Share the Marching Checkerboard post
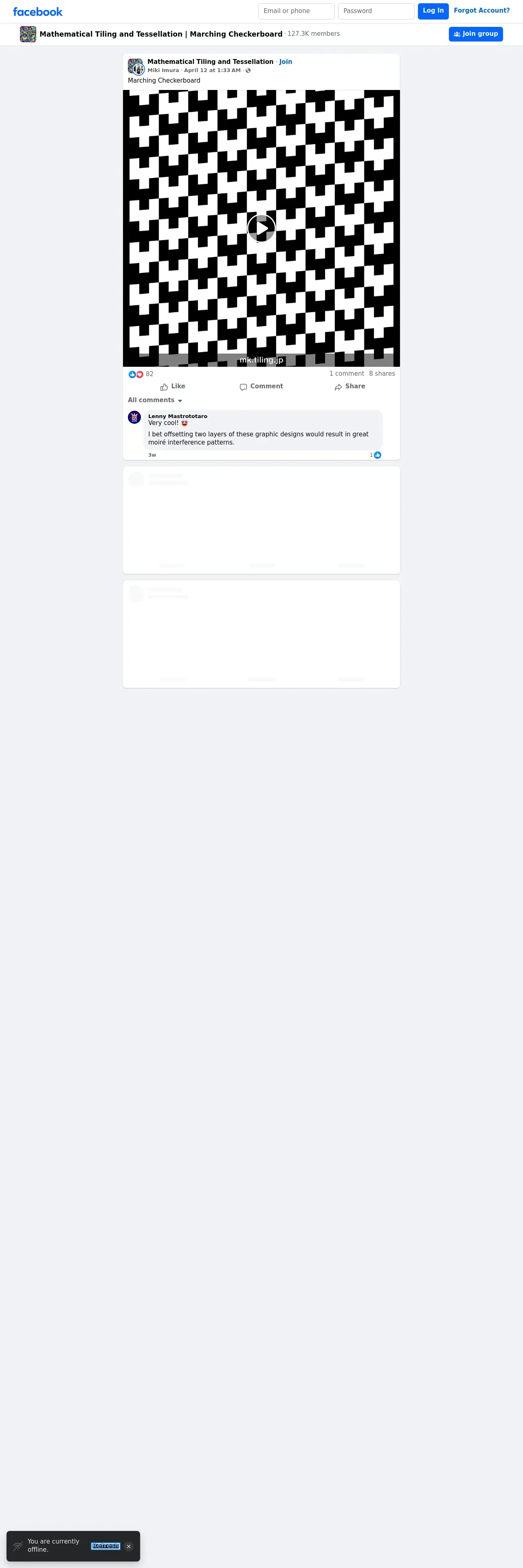523x1568 pixels. [x=349, y=387]
